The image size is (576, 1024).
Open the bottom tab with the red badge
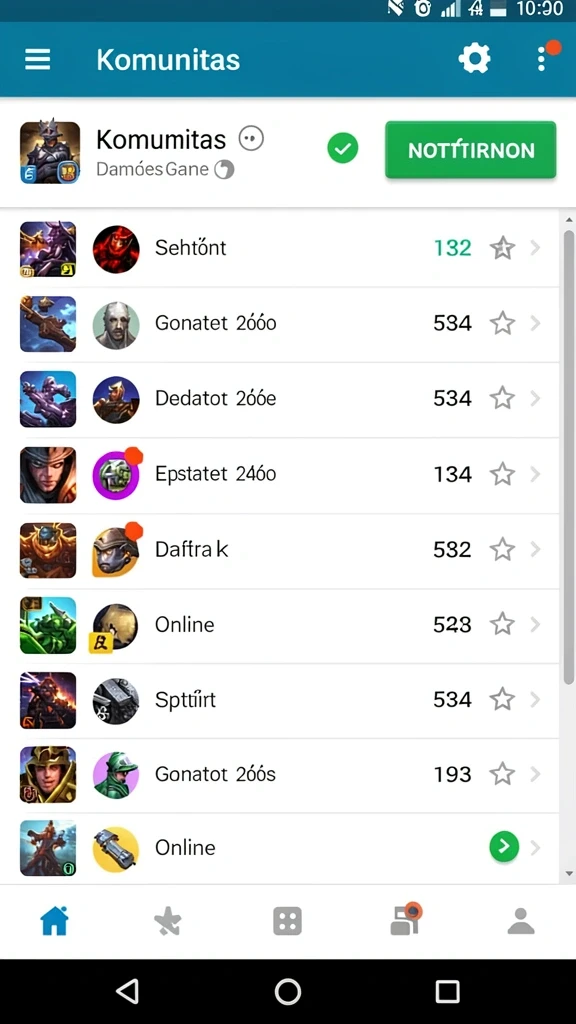pos(406,920)
